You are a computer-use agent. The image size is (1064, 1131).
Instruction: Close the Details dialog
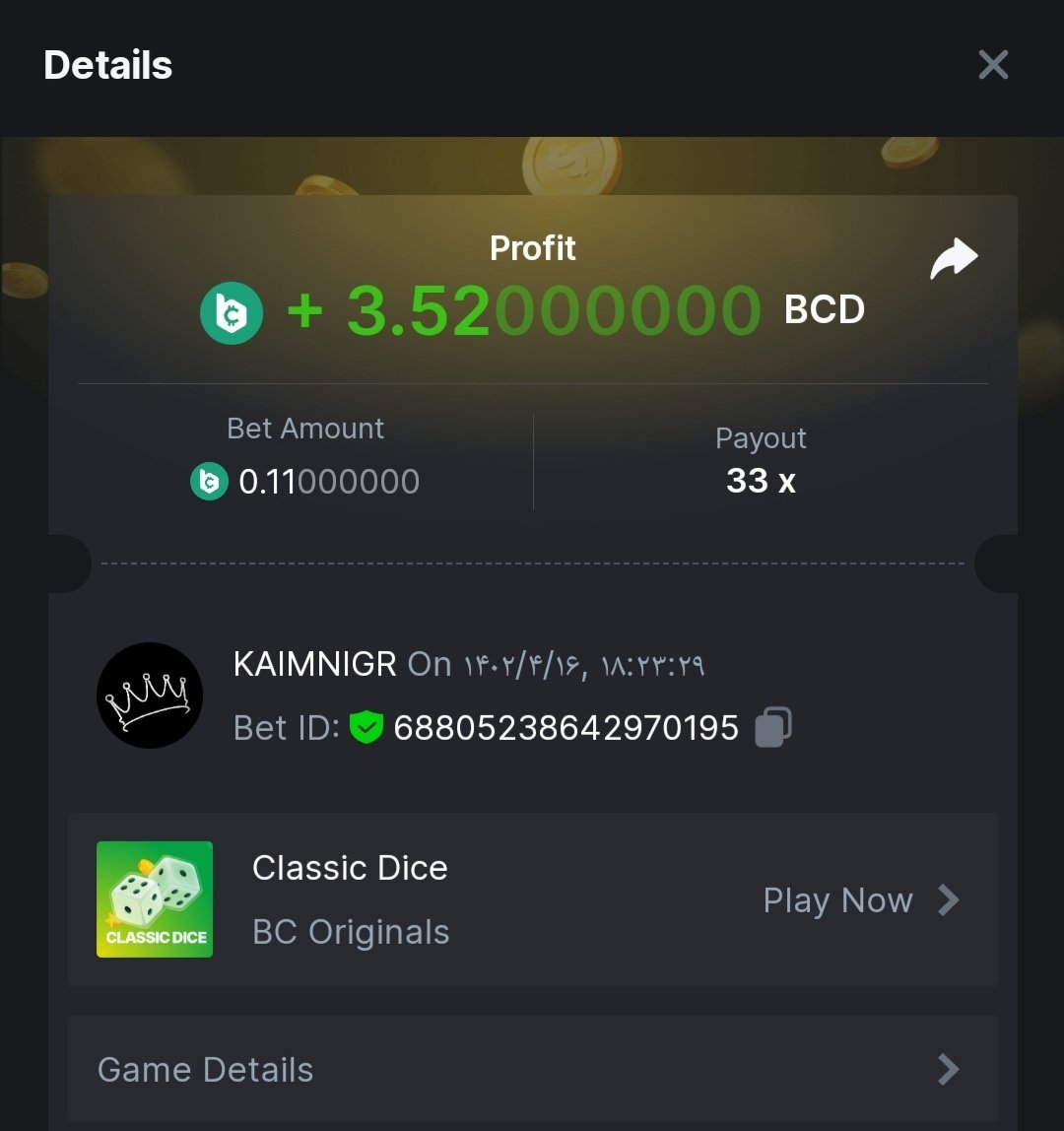point(993,65)
